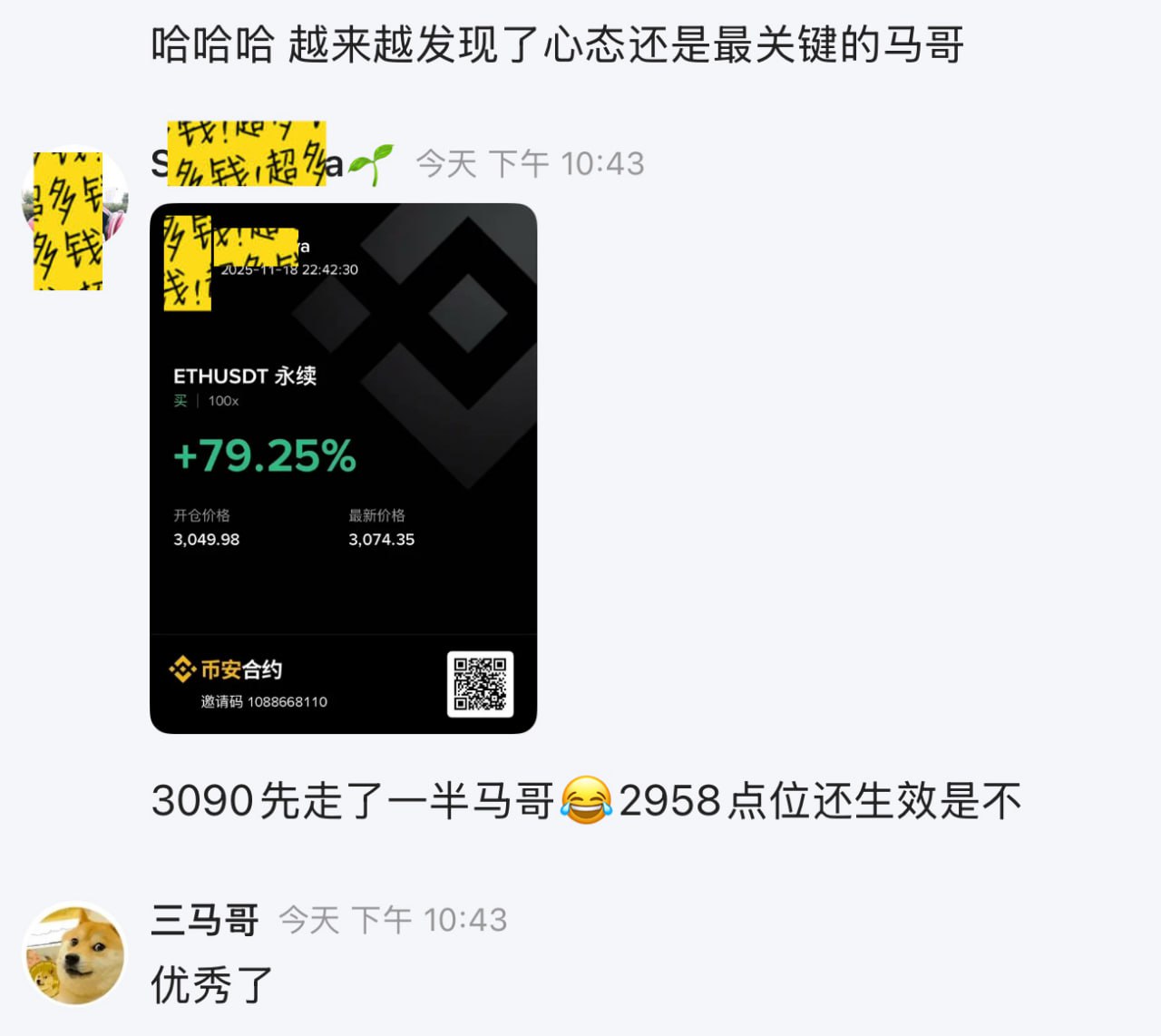Open 三马哥's Shiba Inu avatar profile
Image resolution: width=1161 pixels, height=1036 pixels.
click(74, 953)
